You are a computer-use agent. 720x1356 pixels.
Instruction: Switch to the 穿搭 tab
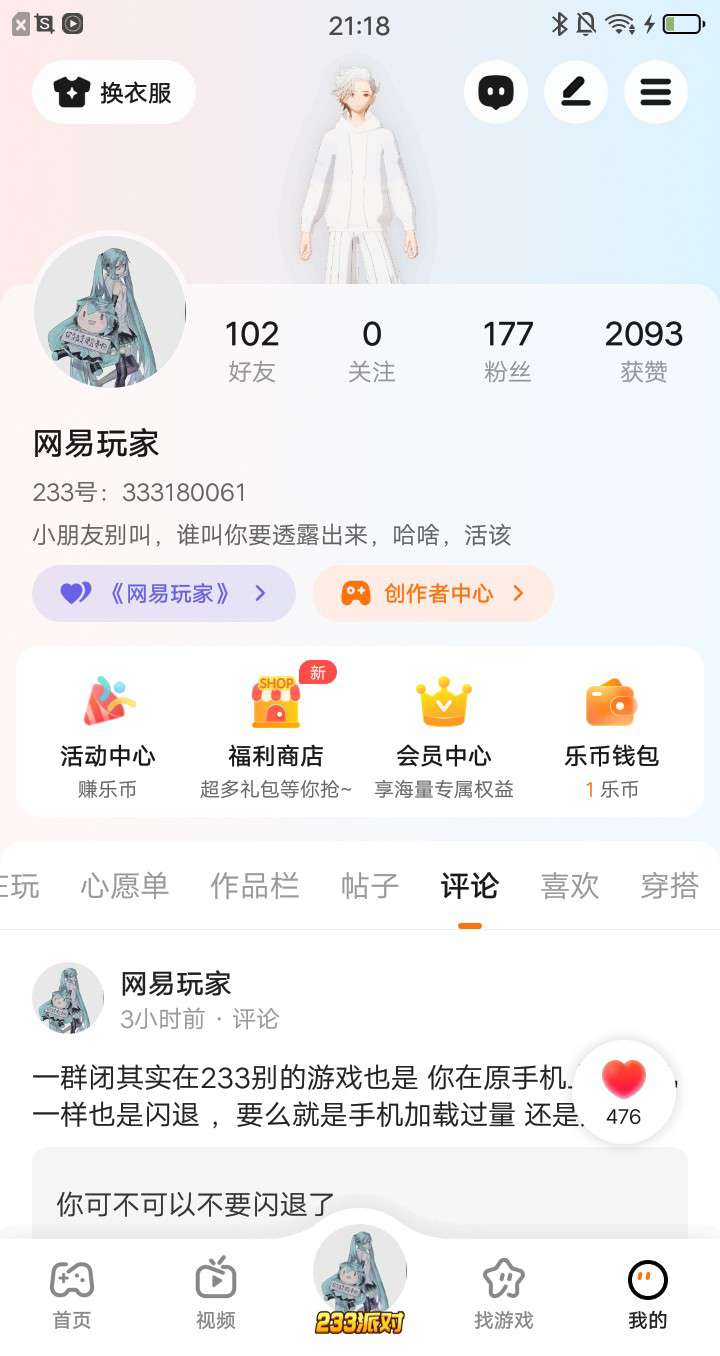[669, 886]
